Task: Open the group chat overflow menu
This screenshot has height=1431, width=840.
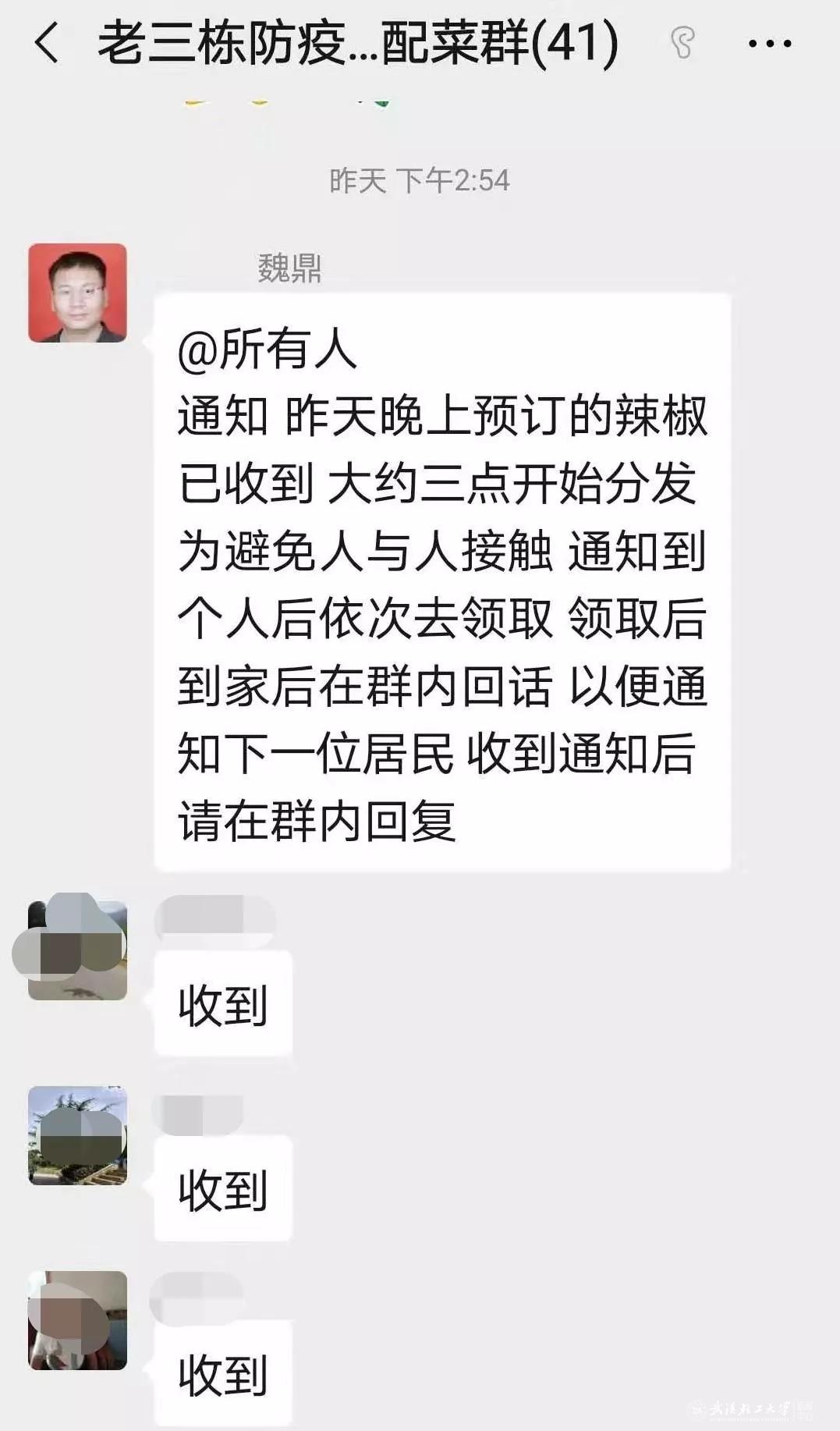Action: point(769,44)
